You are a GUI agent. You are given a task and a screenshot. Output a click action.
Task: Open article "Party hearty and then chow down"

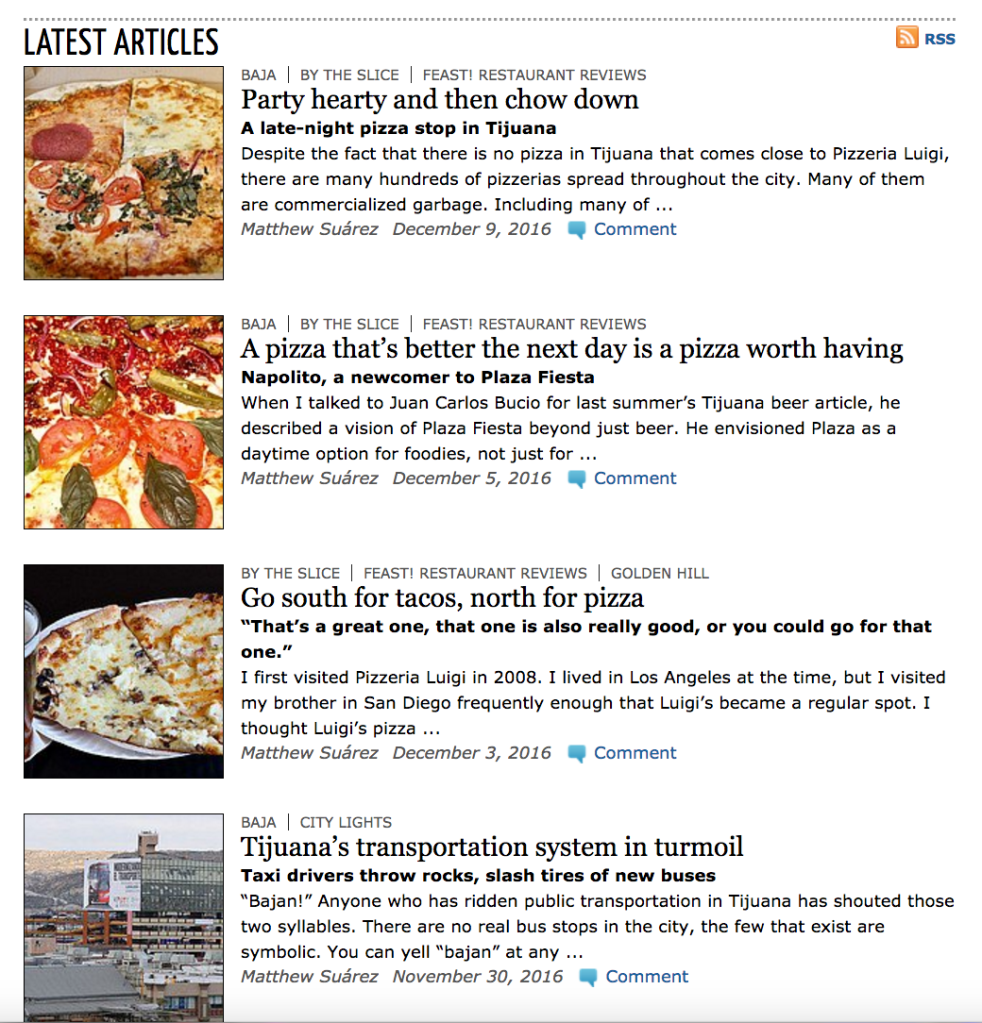click(439, 100)
